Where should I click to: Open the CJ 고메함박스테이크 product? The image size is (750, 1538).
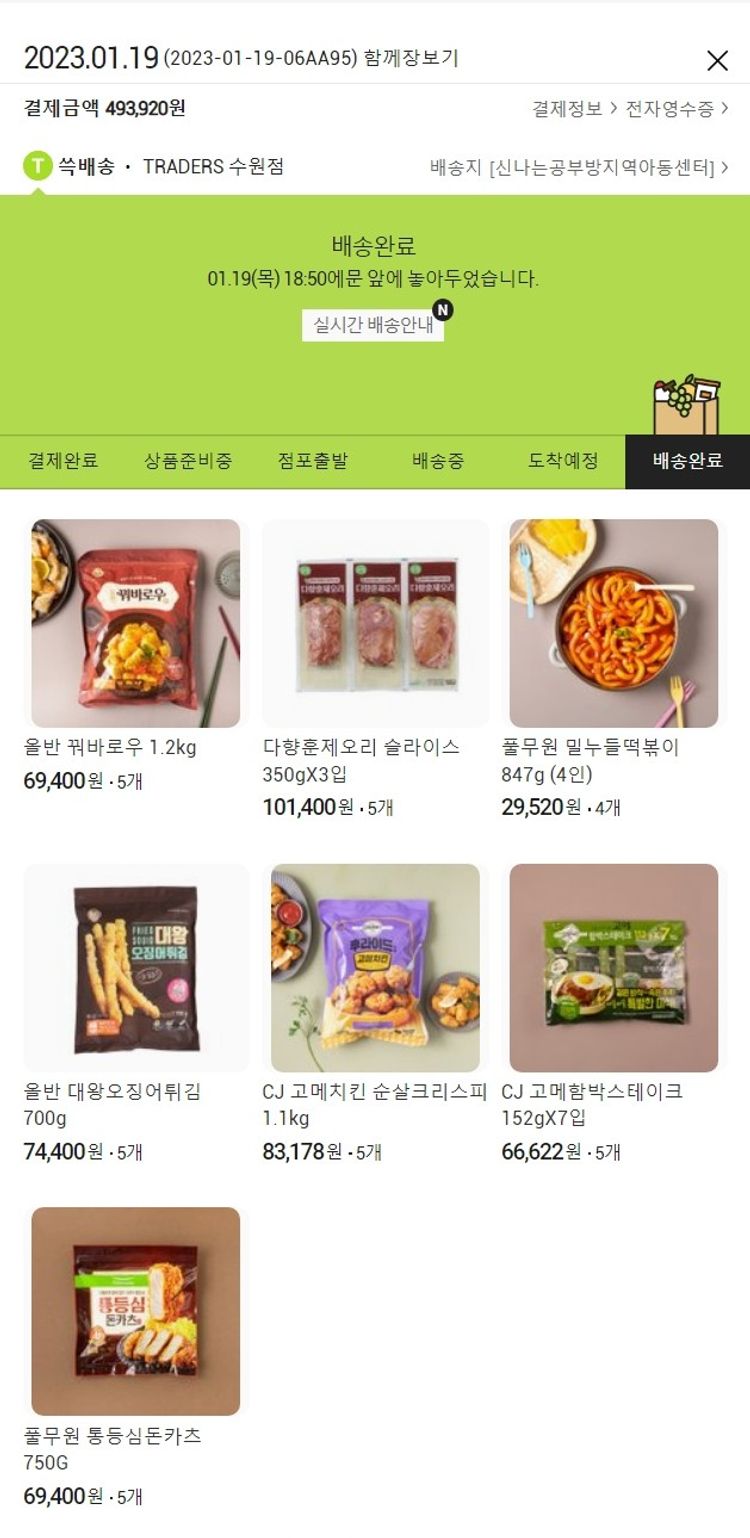pos(613,968)
